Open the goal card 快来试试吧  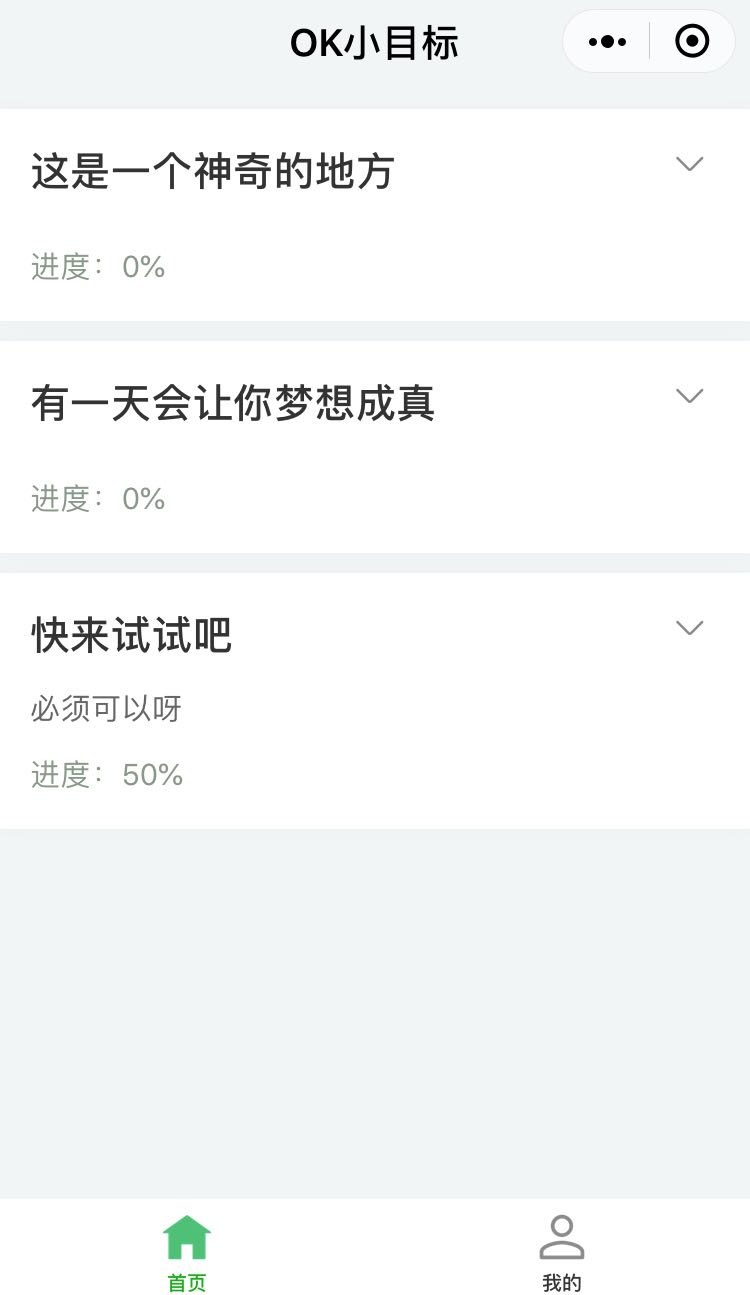(x=132, y=636)
